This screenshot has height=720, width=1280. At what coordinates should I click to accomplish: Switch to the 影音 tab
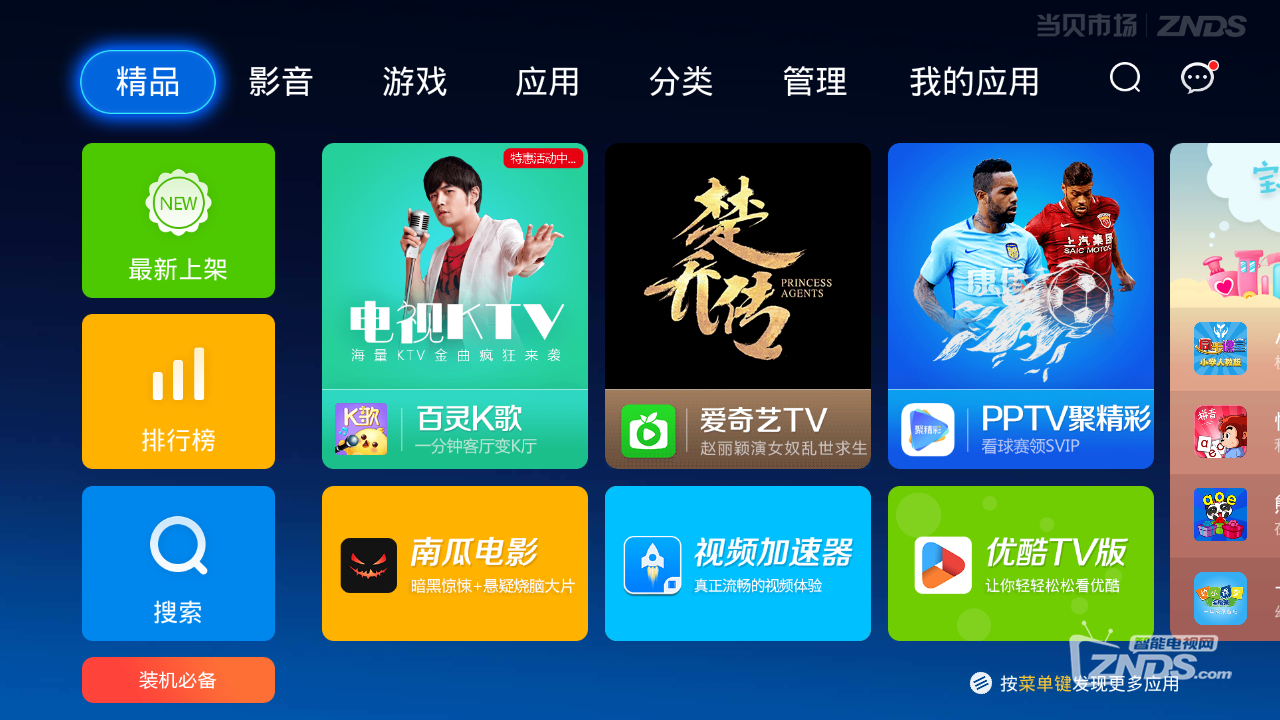(281, 82)
